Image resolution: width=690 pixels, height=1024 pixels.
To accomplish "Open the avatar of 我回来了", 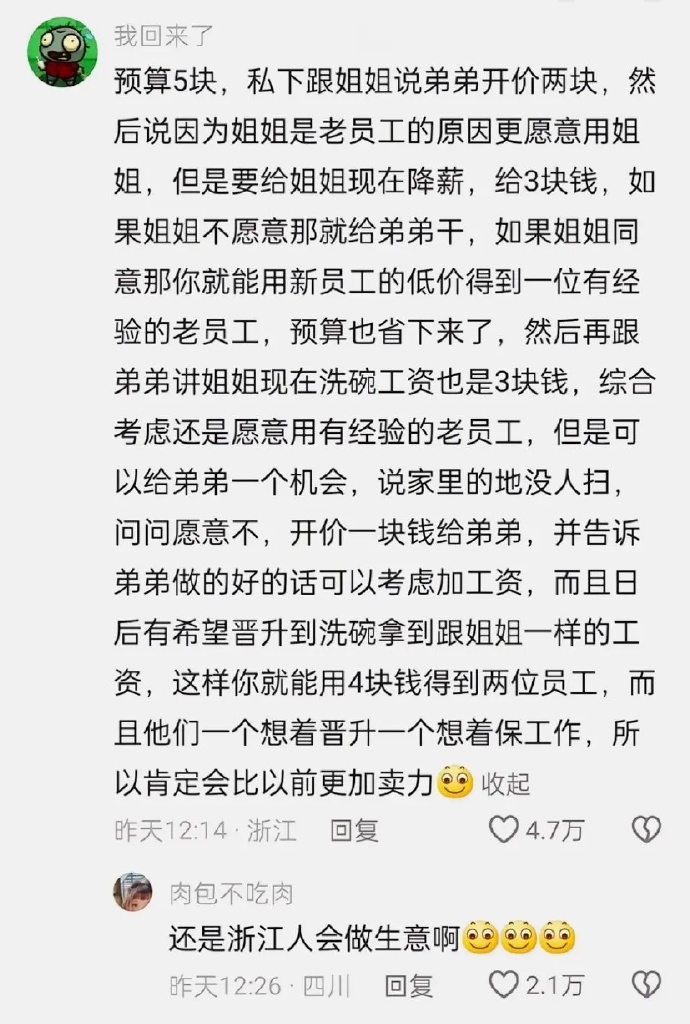I will click(x=62, y=51).
